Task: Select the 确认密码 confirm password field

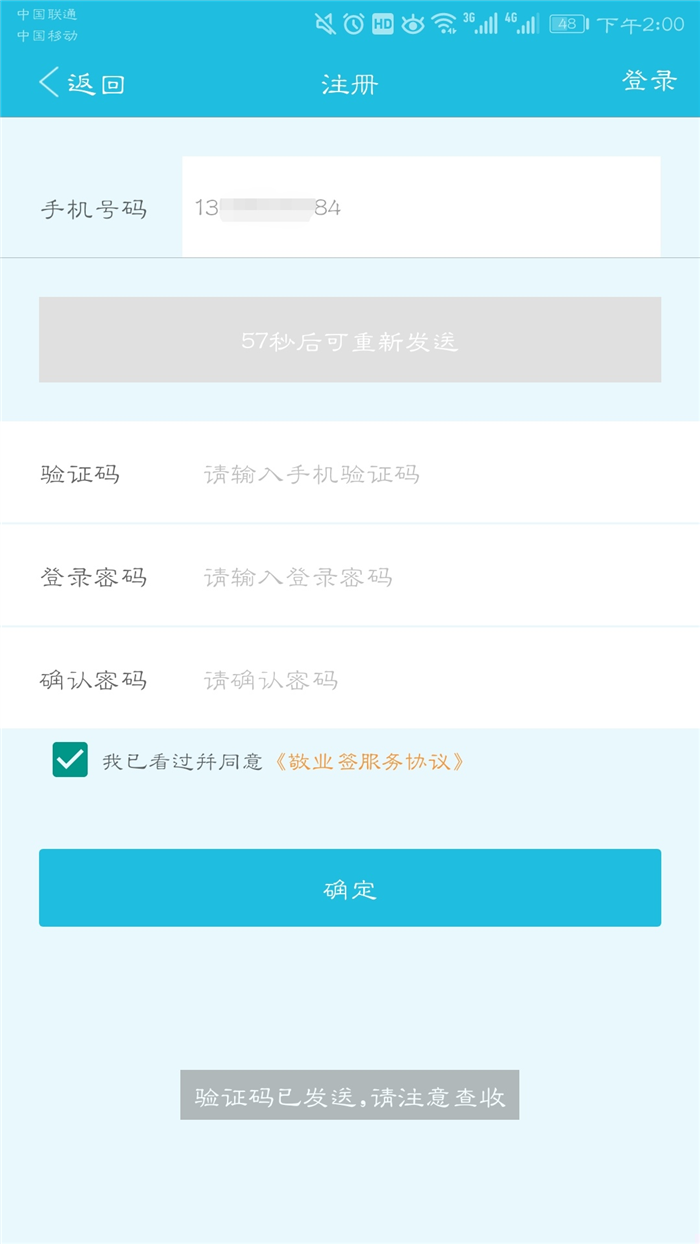Action: [x=420, y=680]
